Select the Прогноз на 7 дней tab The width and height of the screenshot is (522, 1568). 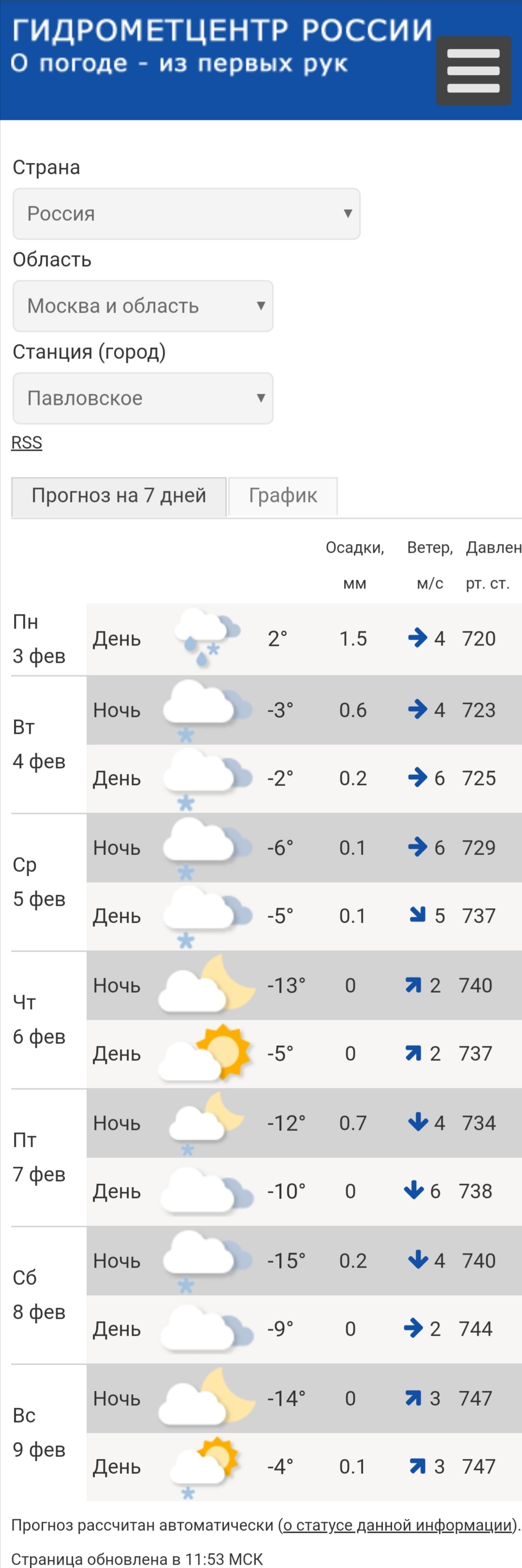(119, 496)
